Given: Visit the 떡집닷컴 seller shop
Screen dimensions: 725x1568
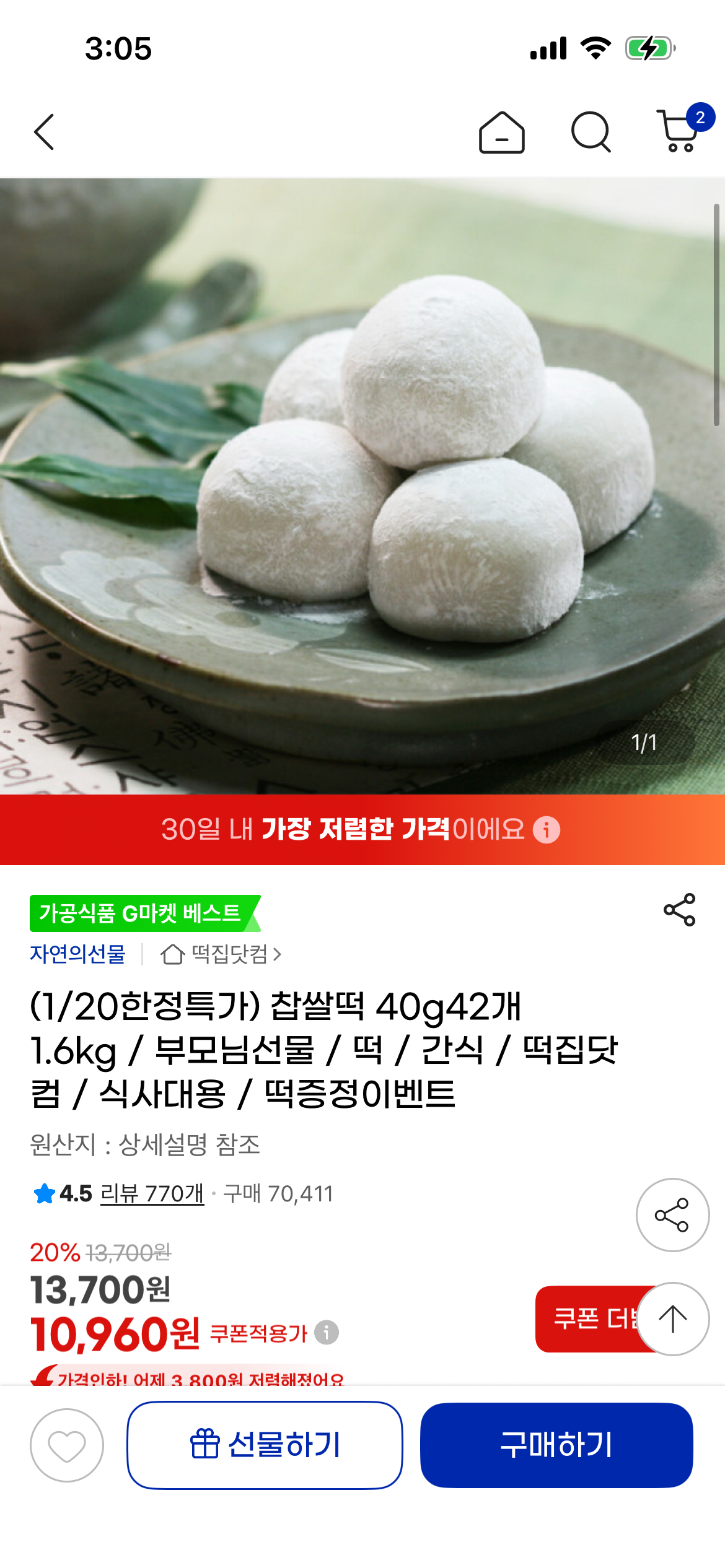Looking at the screenshot, I should [222, 954].
